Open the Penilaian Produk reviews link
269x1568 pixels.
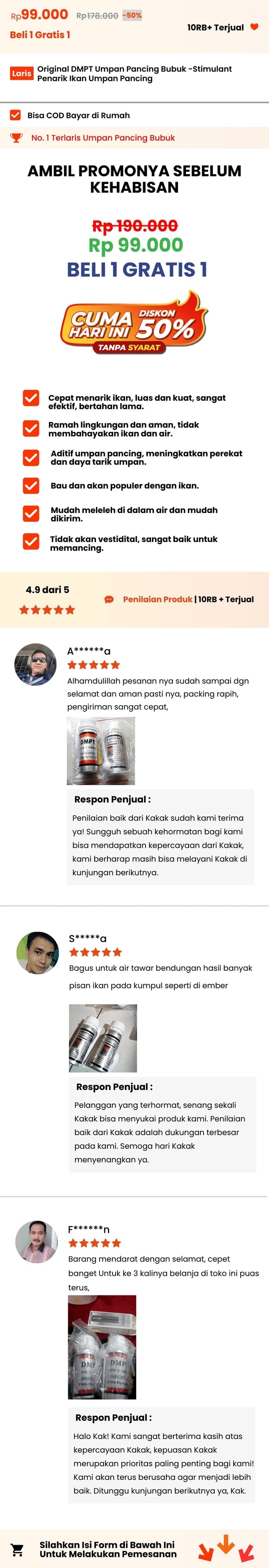point(157,599)
